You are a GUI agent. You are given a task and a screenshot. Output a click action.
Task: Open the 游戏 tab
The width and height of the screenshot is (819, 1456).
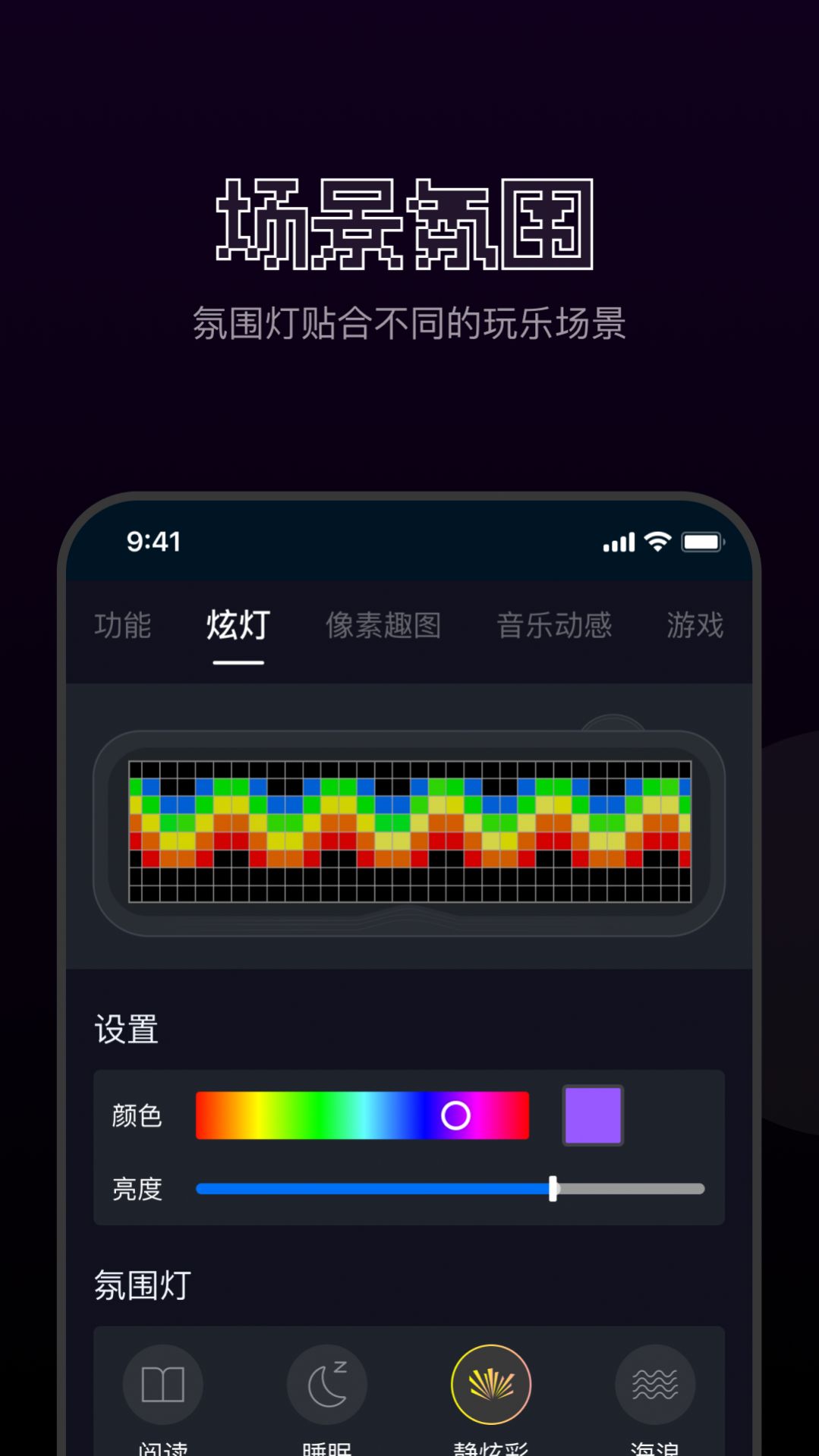click(x=693, y=626)
